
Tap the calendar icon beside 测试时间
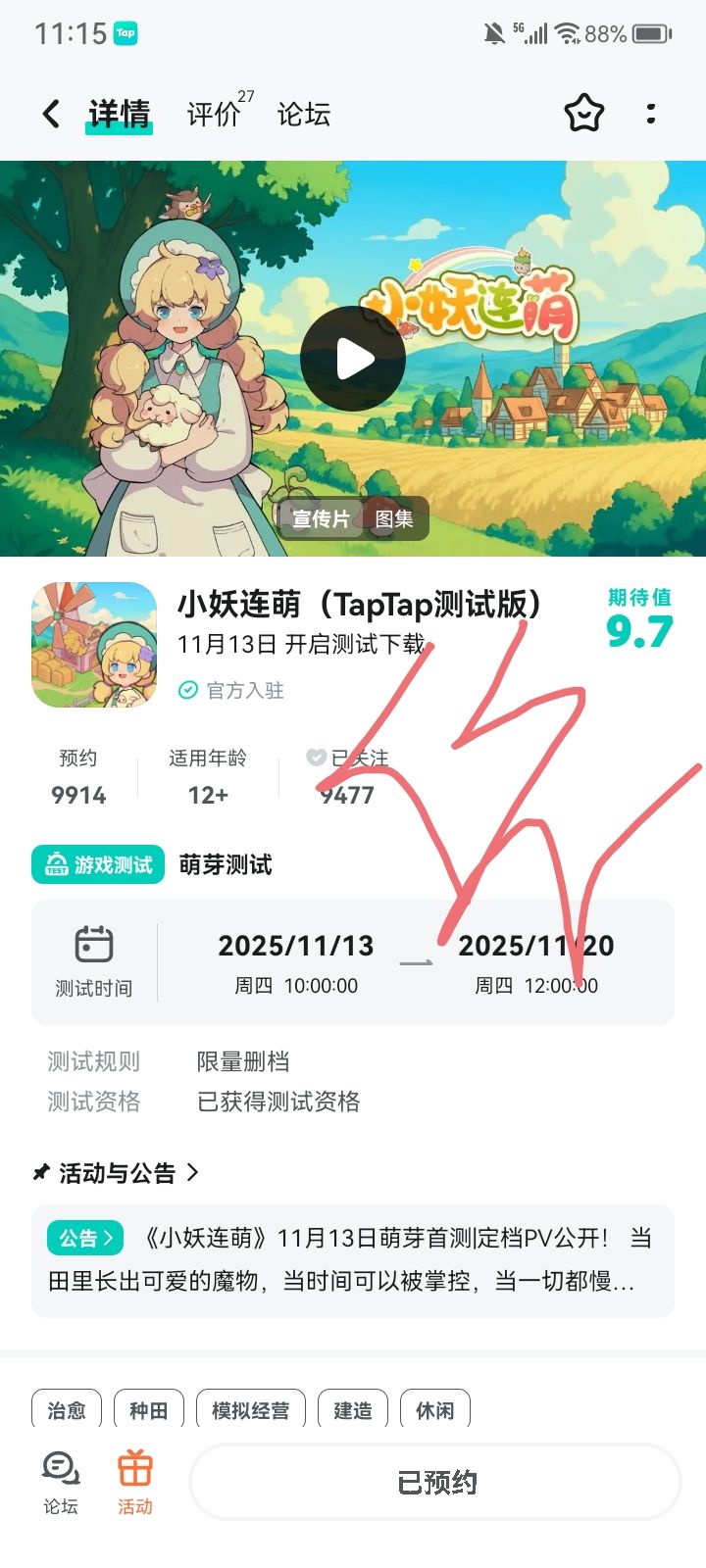93,947
